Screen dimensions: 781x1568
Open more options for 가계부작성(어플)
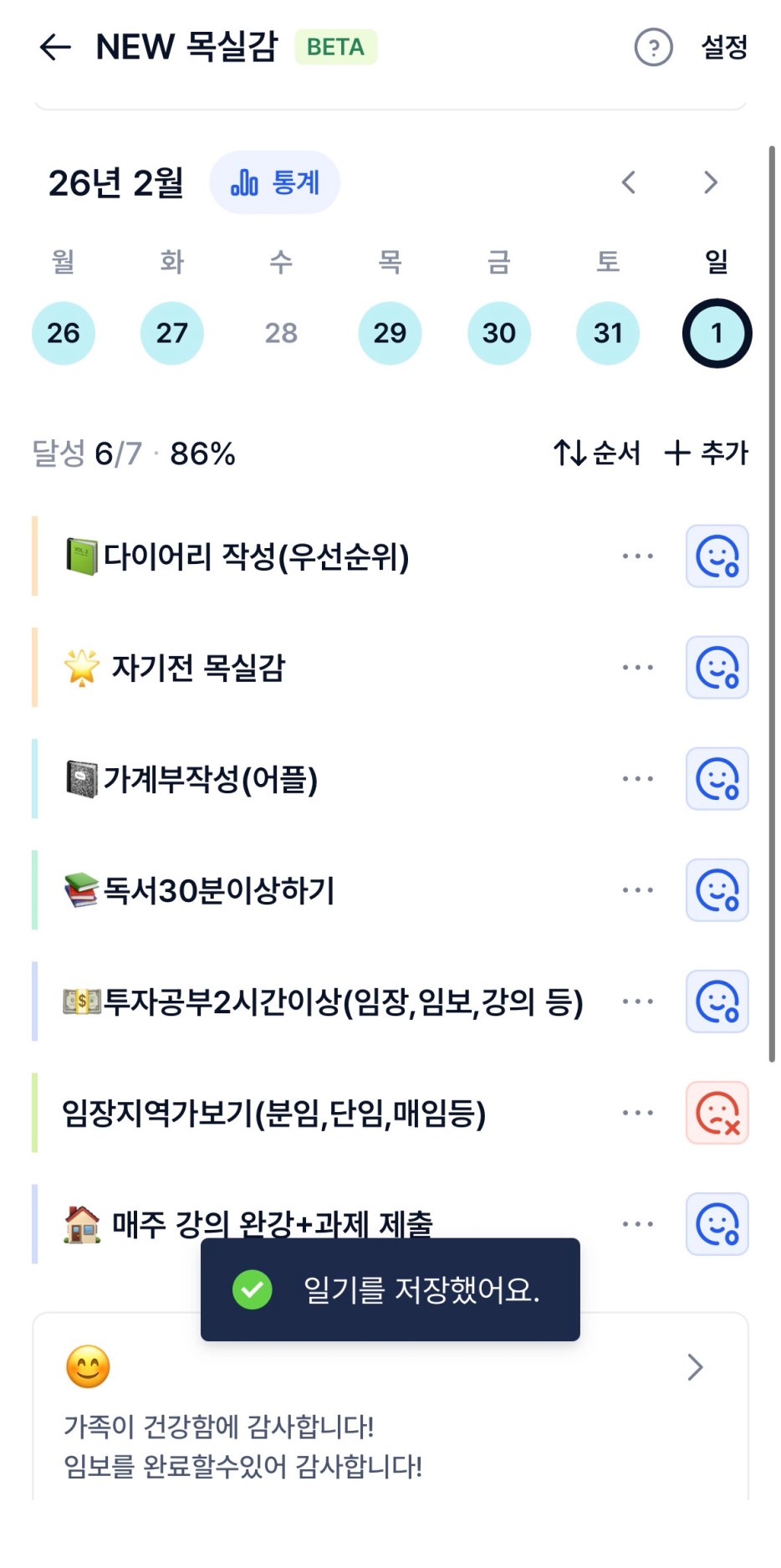[x=637, y=779]
